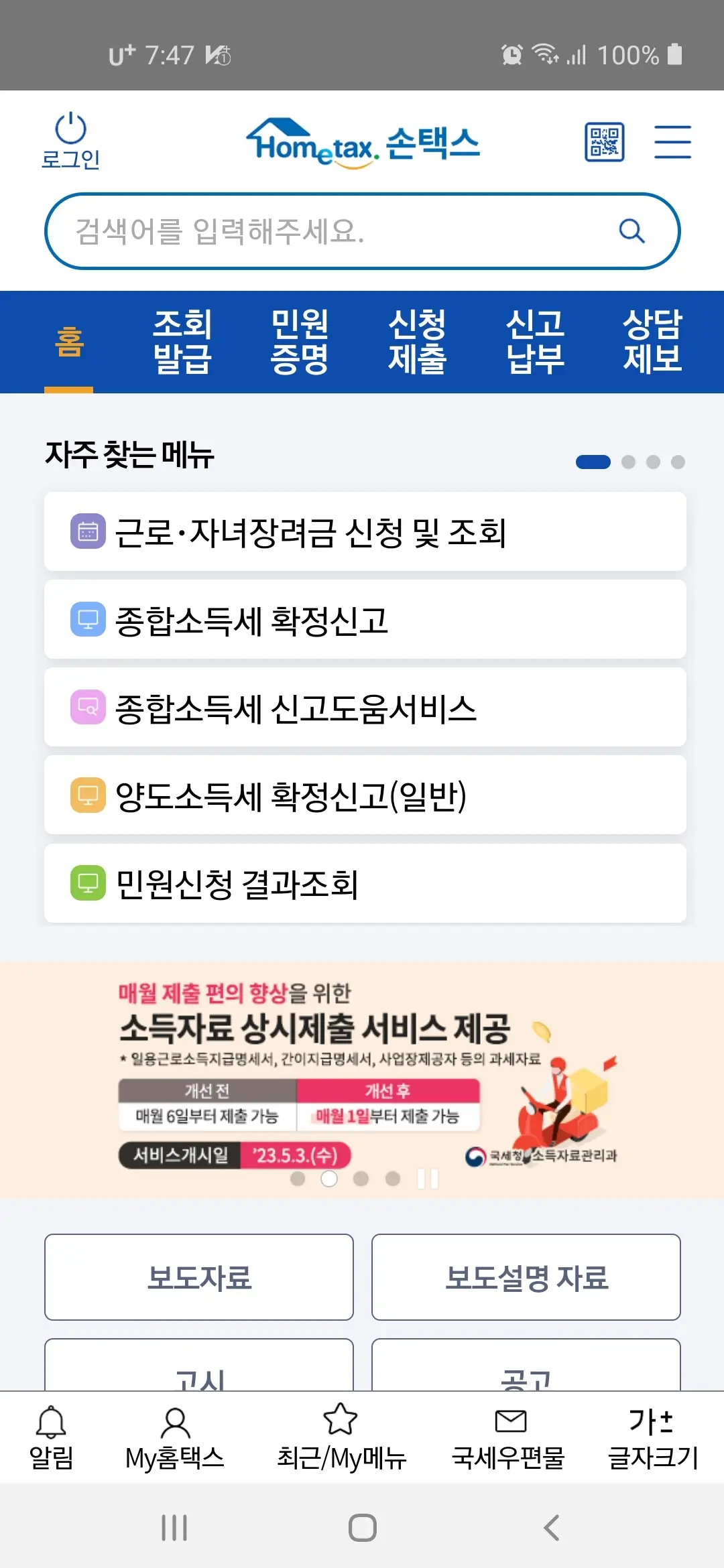
Task: Select the second carousel indicator dot
Action: pyautogui.click(x=329, y=1178)
